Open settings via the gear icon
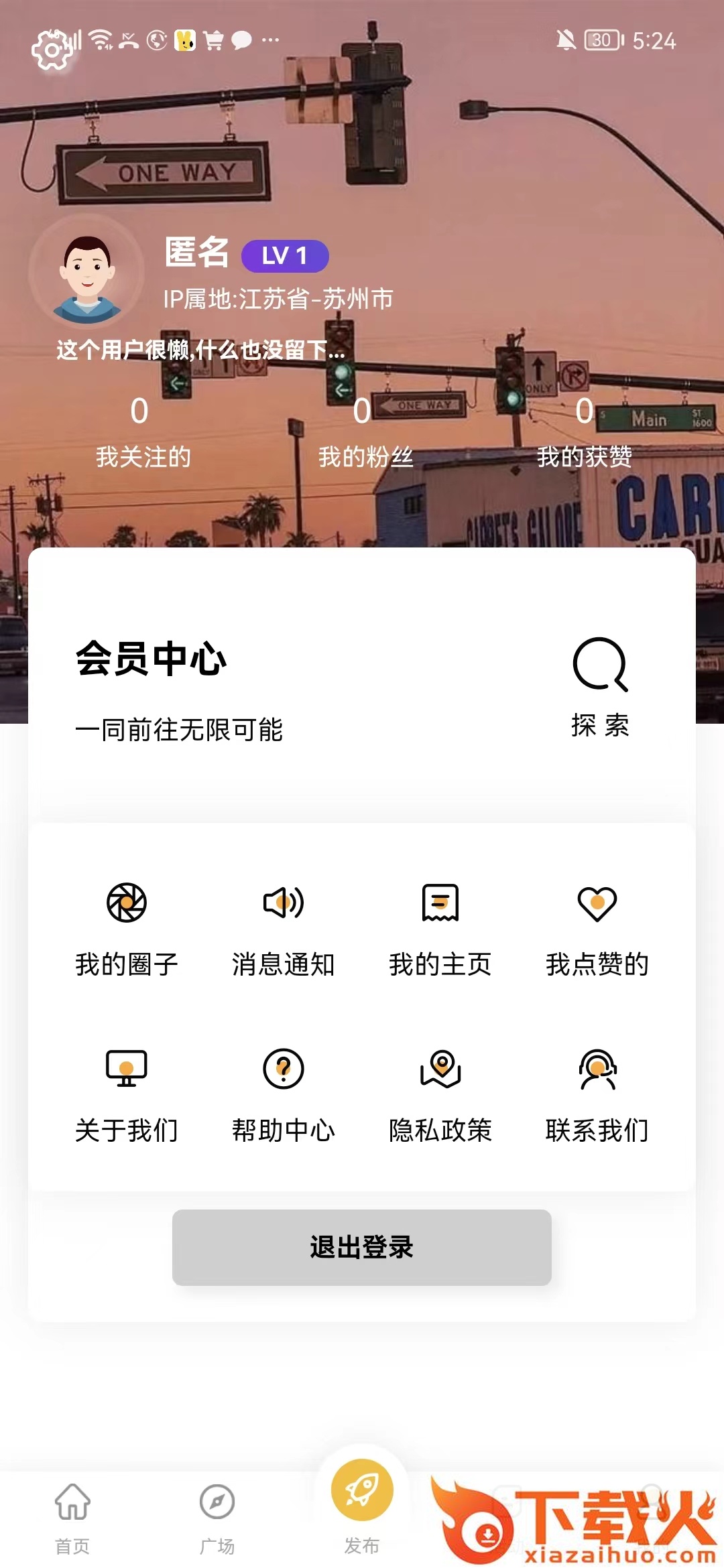This screenshot has width=724, height=1568. tap(52, 50)
